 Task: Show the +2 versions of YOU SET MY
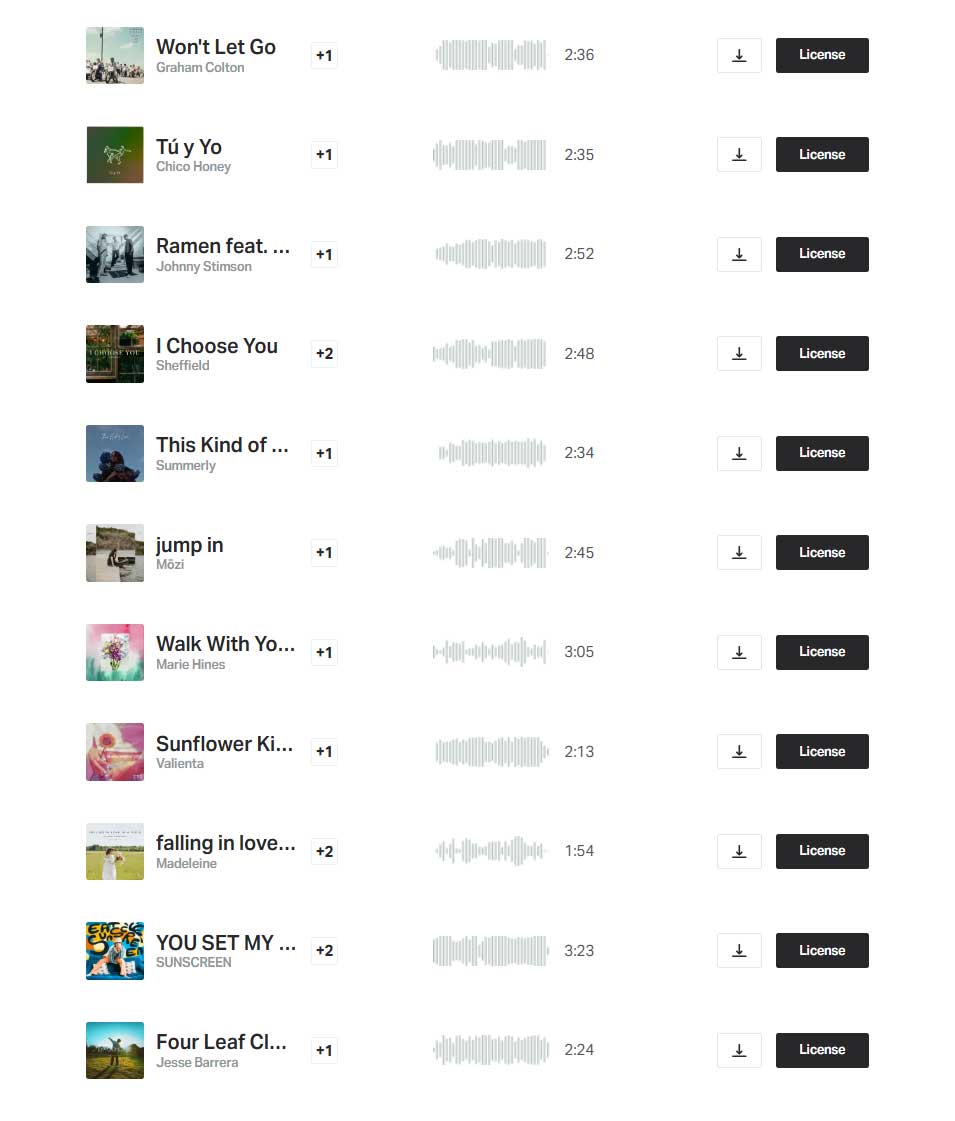324,950
